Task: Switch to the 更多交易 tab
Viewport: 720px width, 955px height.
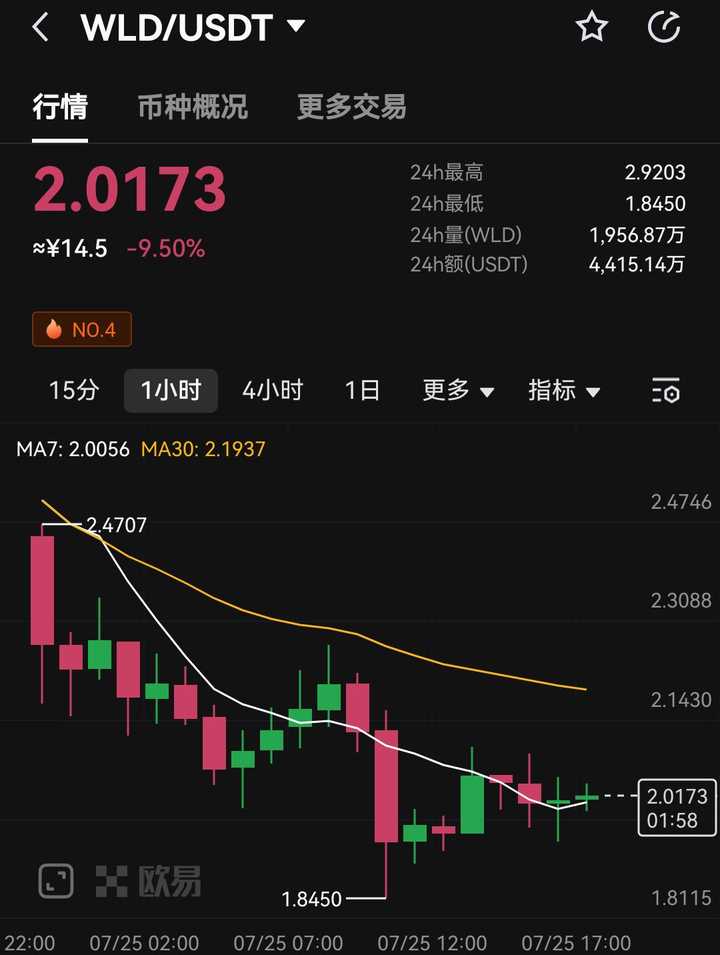Action: click(351, 107)
